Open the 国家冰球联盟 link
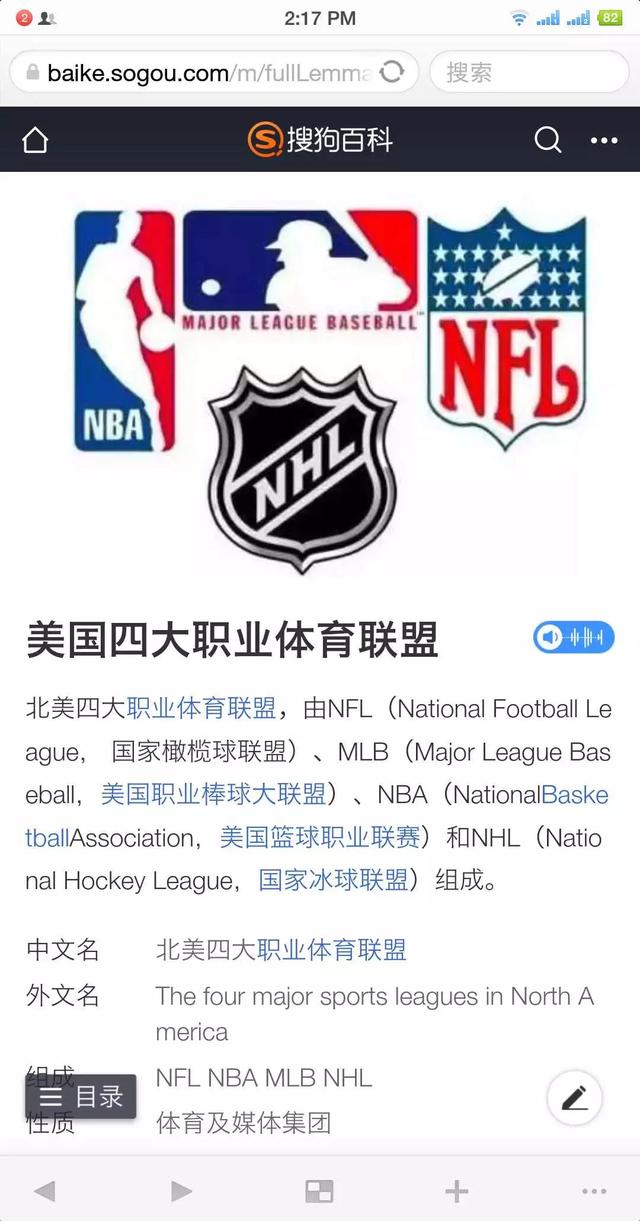 (334, 880)
